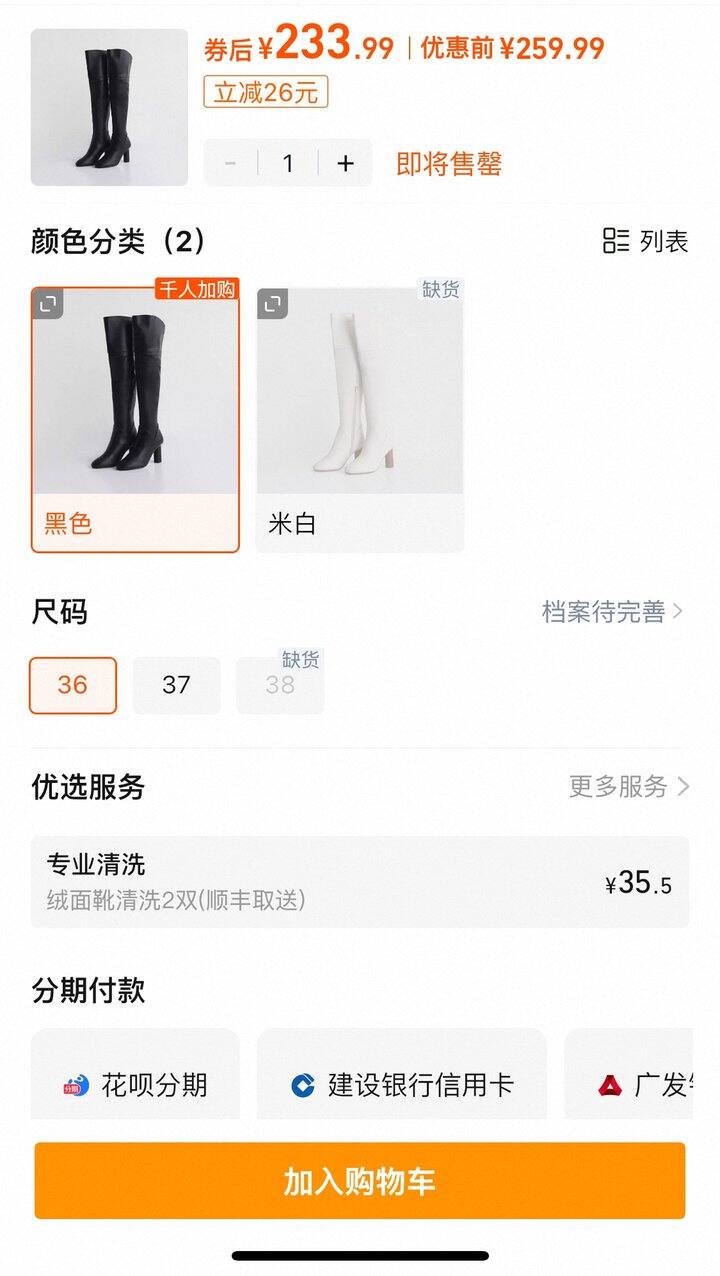The height and width of the screenshot is (1276, 720).
Task: Choose size 36
Action: click(73, 685)
